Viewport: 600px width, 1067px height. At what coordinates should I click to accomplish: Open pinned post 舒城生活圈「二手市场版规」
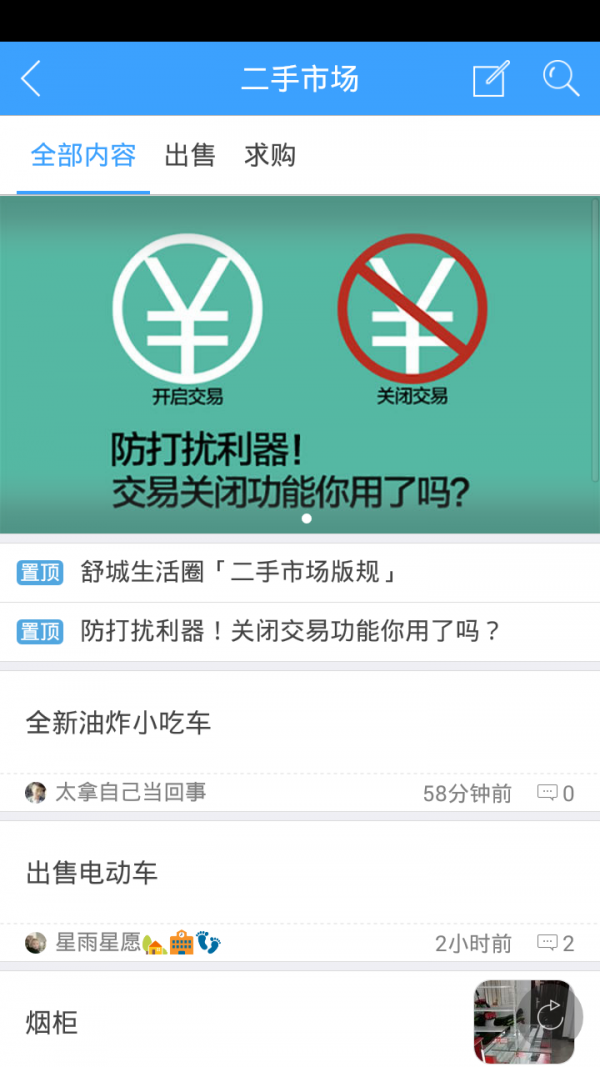pos(238,573)
